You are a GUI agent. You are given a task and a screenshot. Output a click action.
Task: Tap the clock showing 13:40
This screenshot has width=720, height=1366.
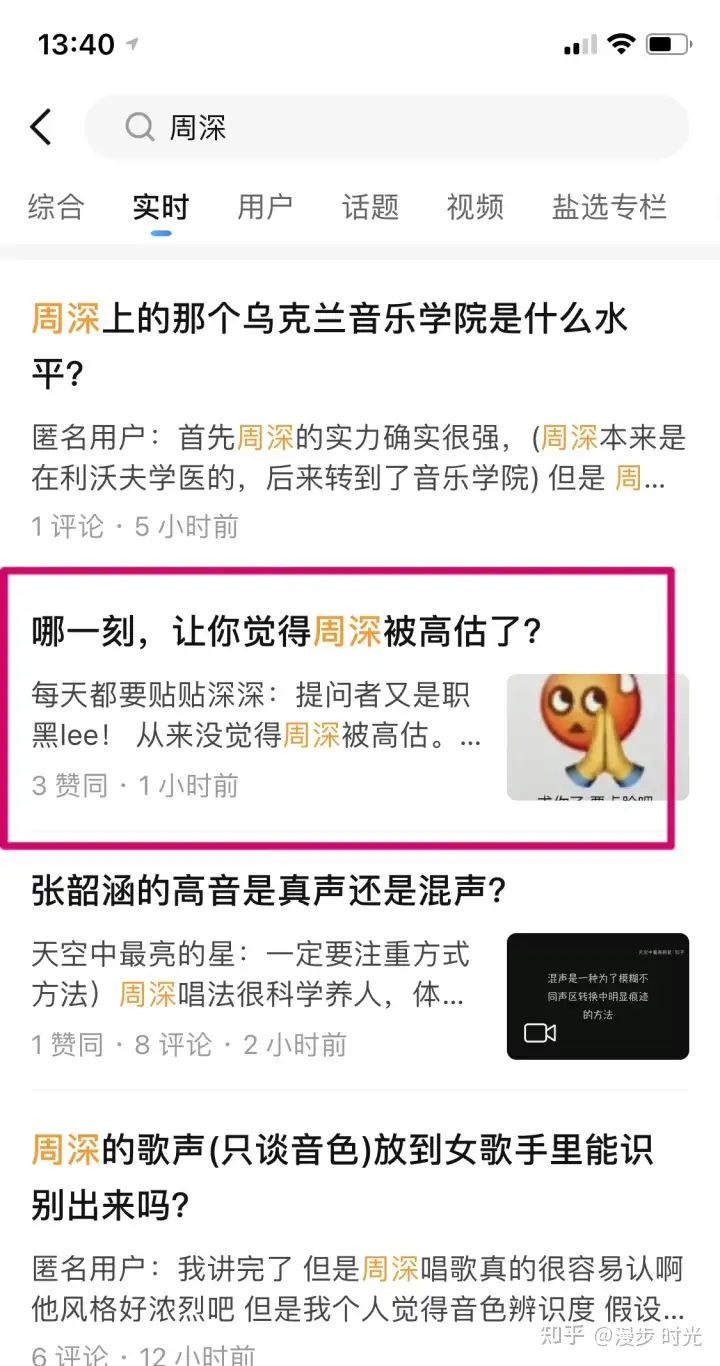(75, 44)
